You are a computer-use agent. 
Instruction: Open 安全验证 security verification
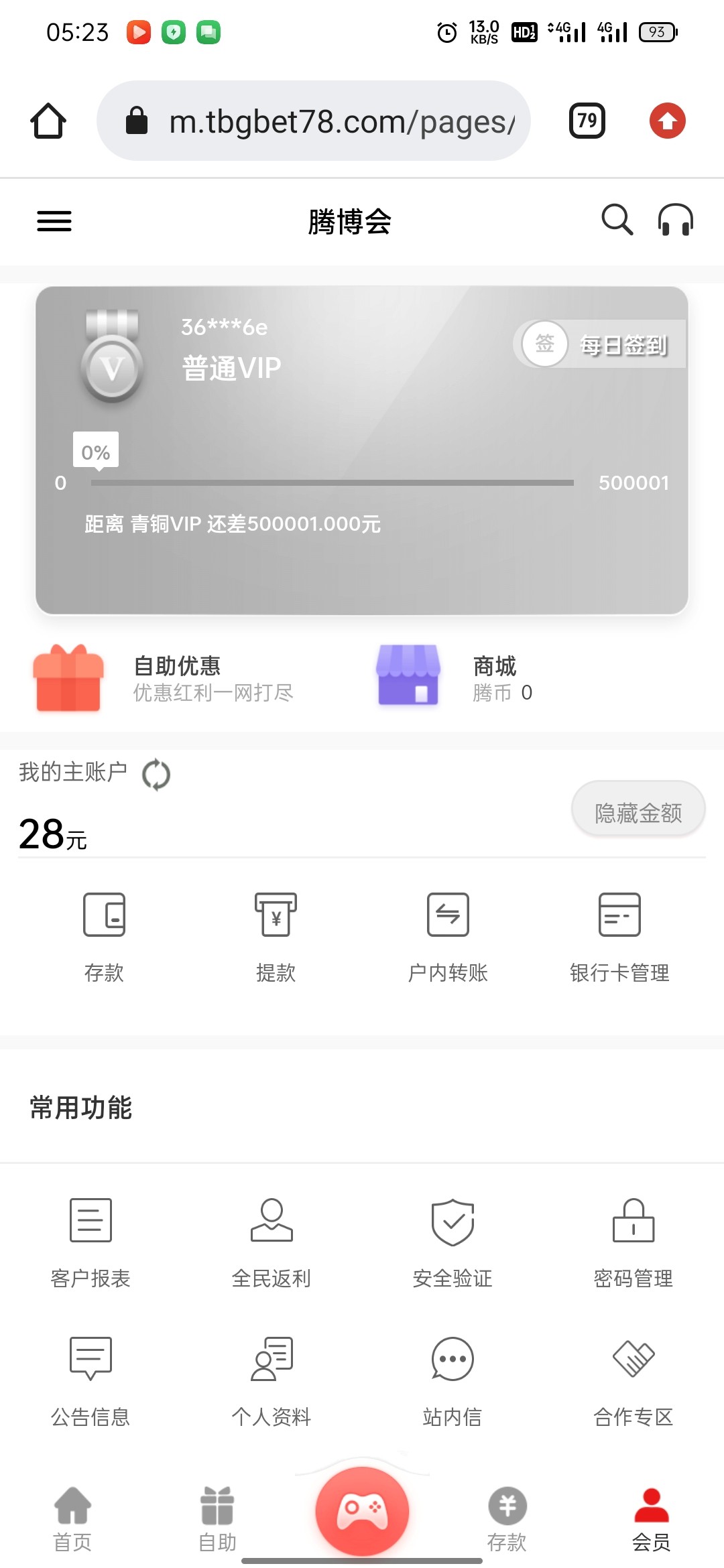pyautogui.click(x=452, y=1241)
